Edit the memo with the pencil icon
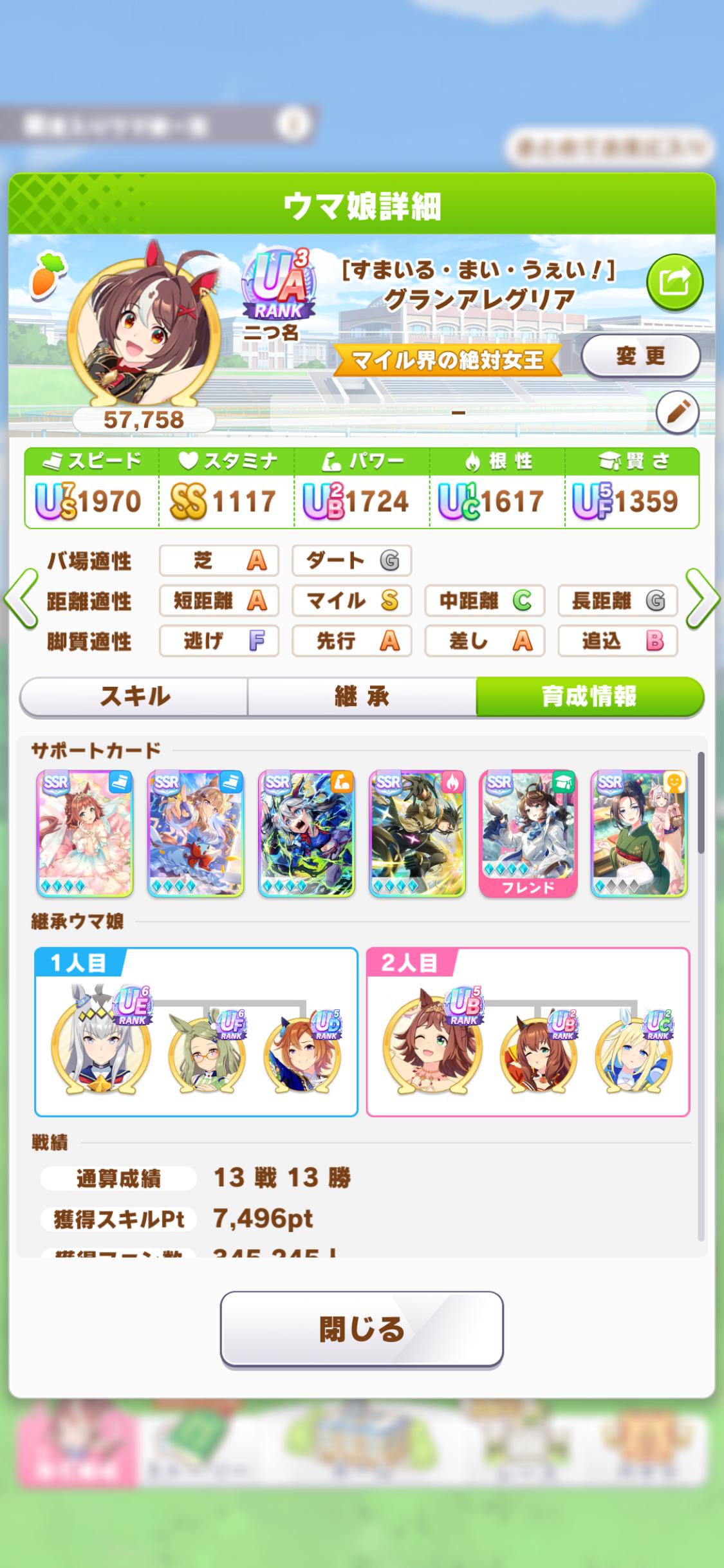 click(677, 412)
